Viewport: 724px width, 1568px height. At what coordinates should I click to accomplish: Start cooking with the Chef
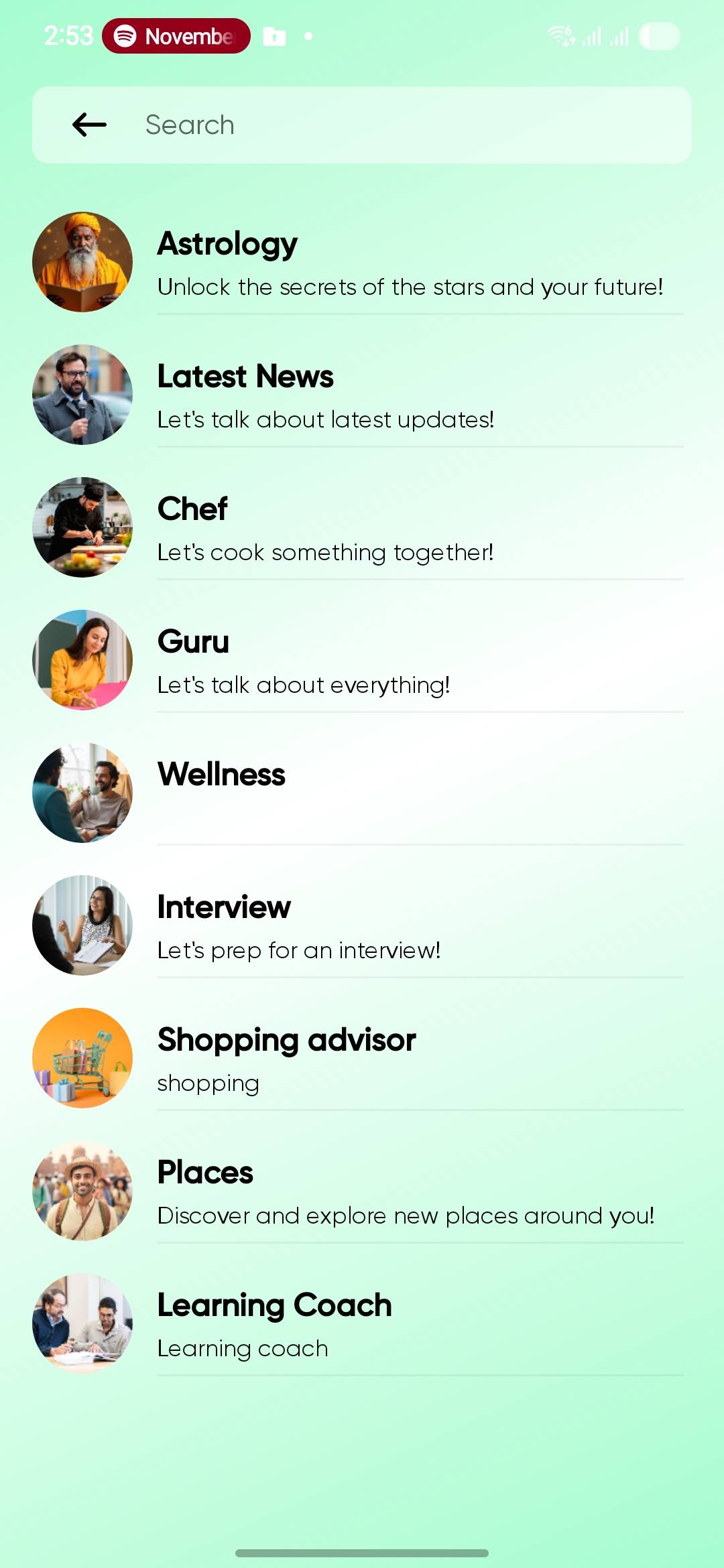point(362,528)
